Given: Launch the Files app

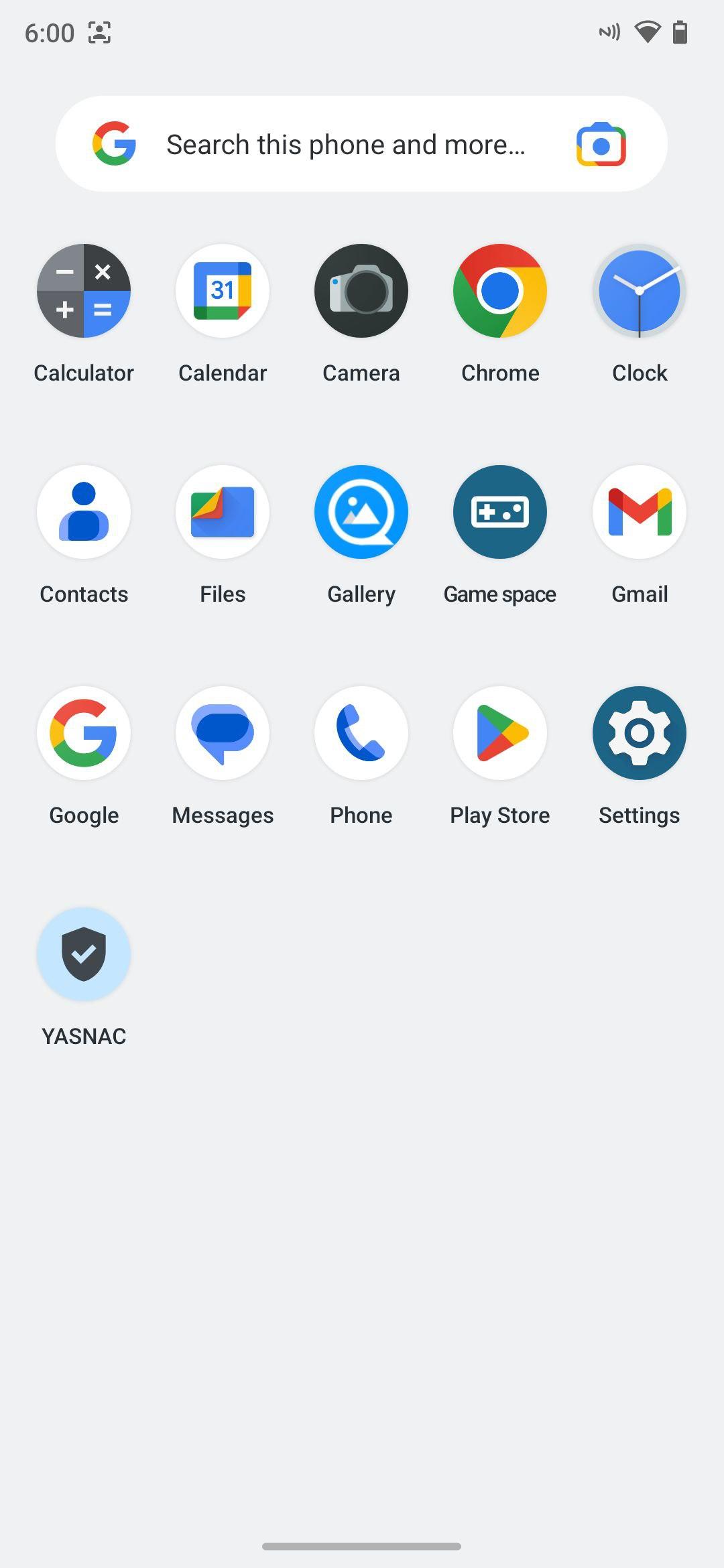Looking at the screenshot, I should pyautogui.click(x=223, y=512).
